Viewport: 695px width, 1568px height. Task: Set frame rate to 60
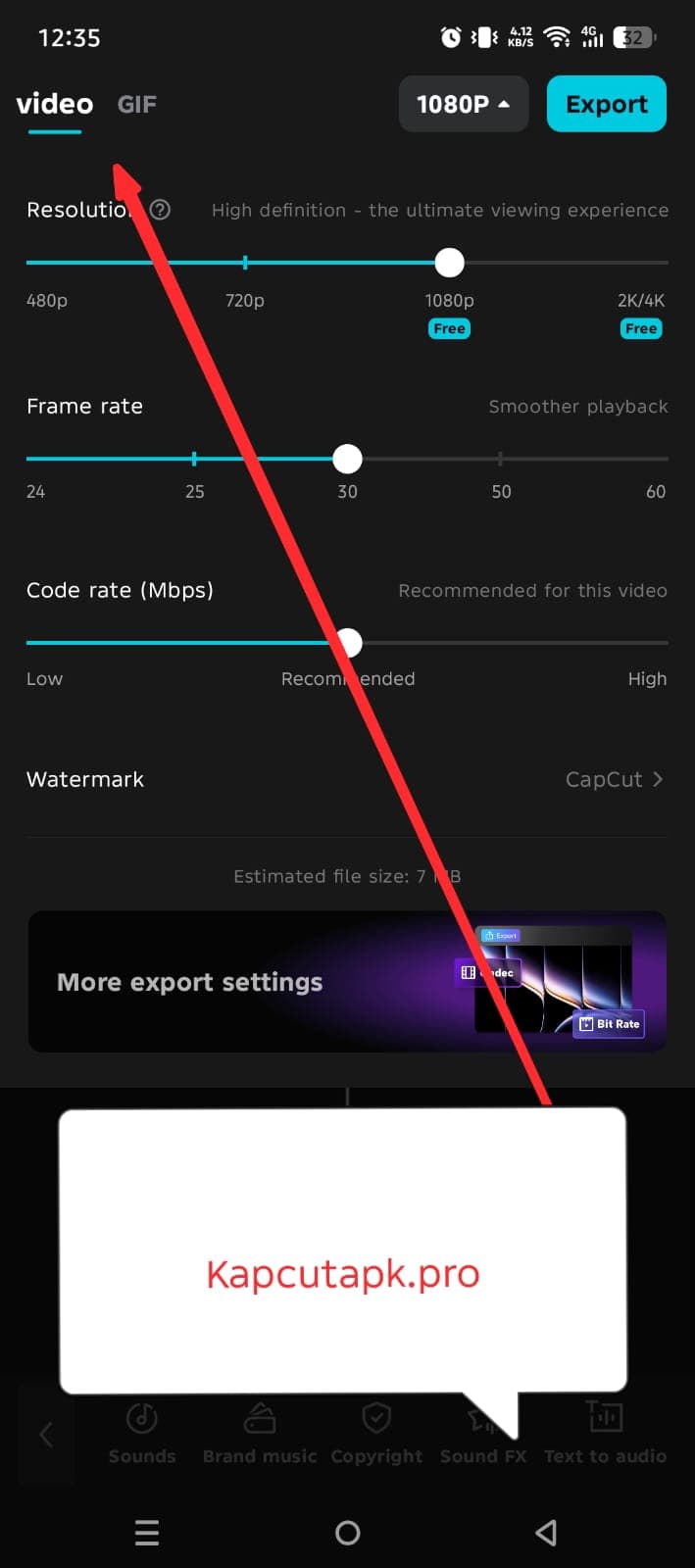(x=663, y=459)
